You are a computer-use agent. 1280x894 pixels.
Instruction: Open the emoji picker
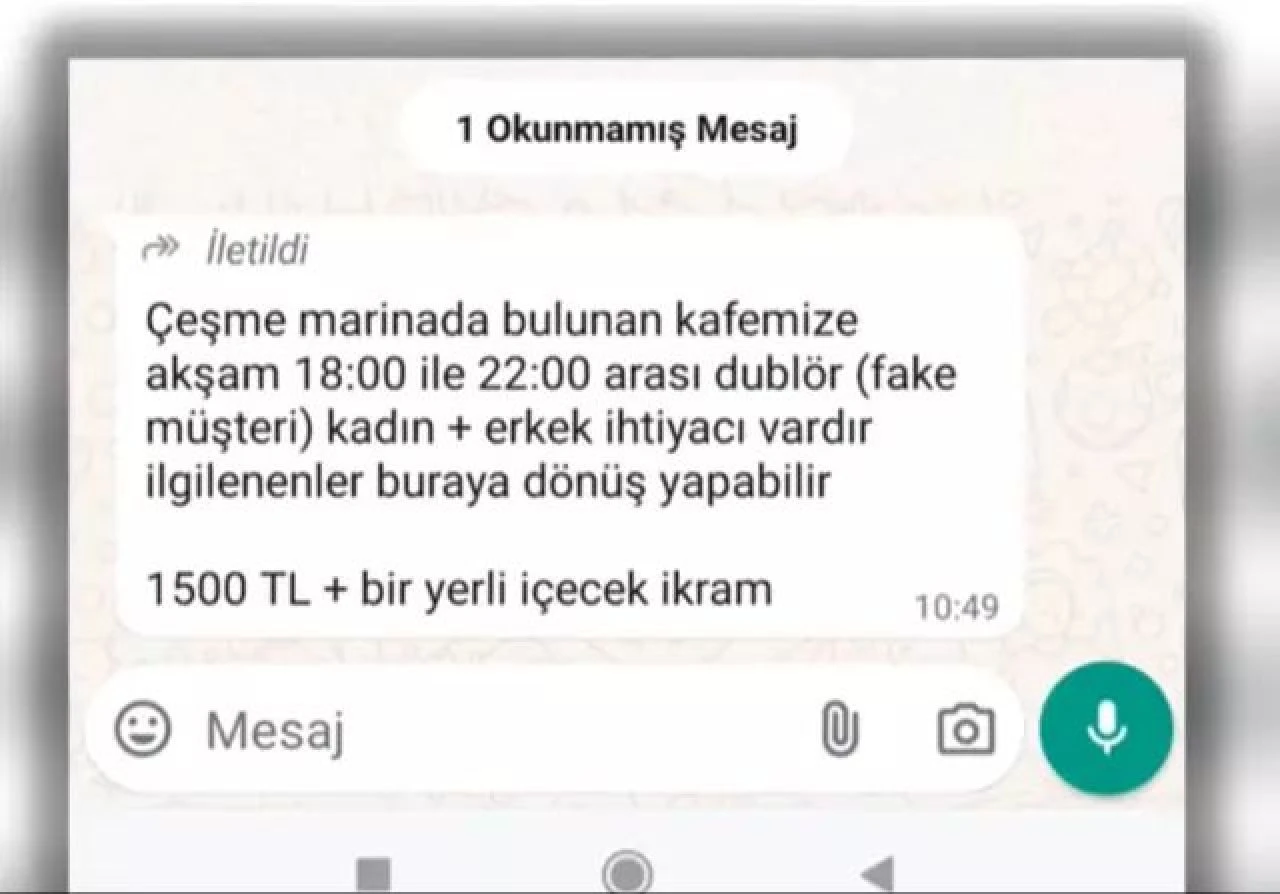point(142,728)
